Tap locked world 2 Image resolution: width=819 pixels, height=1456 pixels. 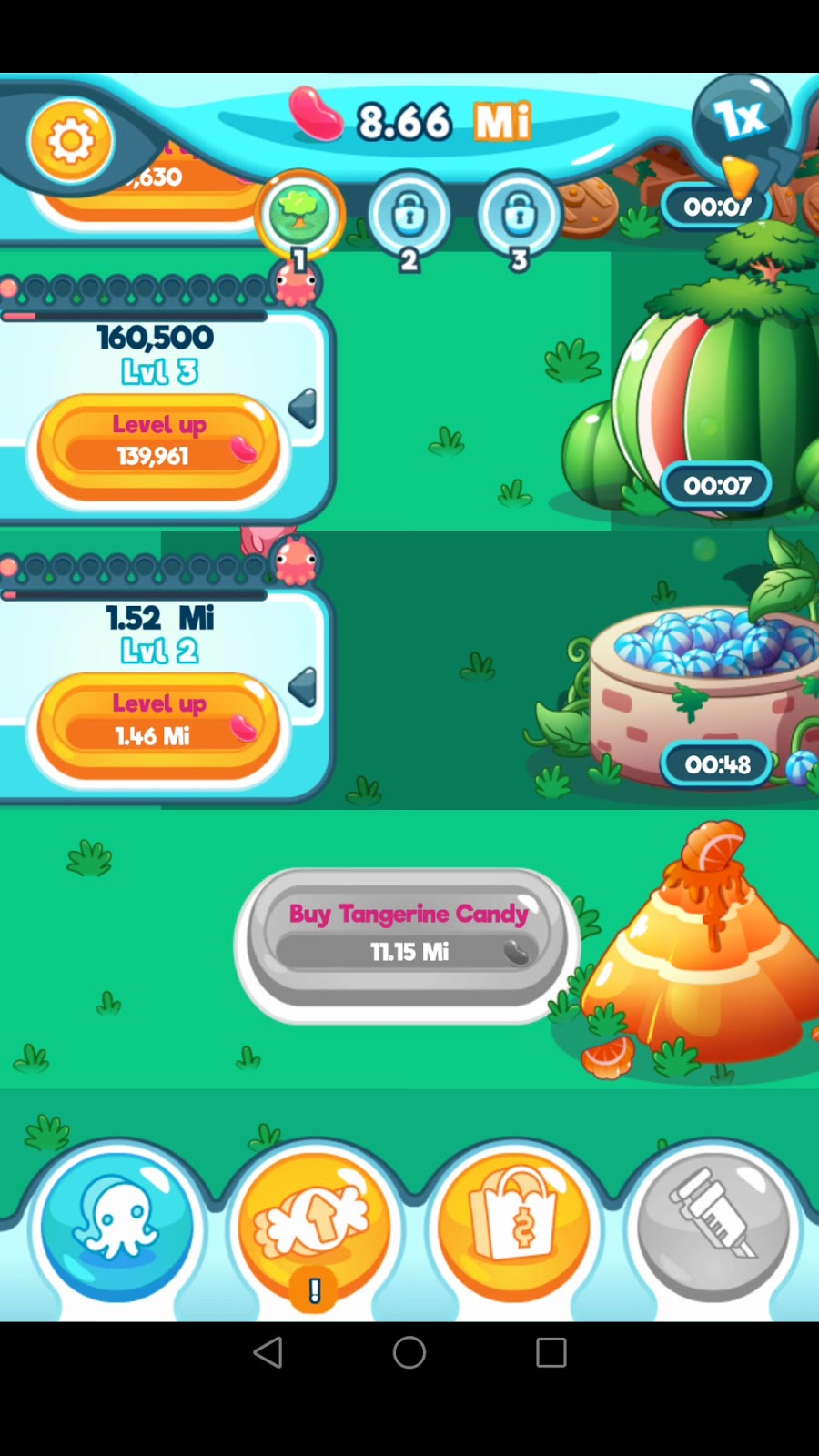coord(409,216)
